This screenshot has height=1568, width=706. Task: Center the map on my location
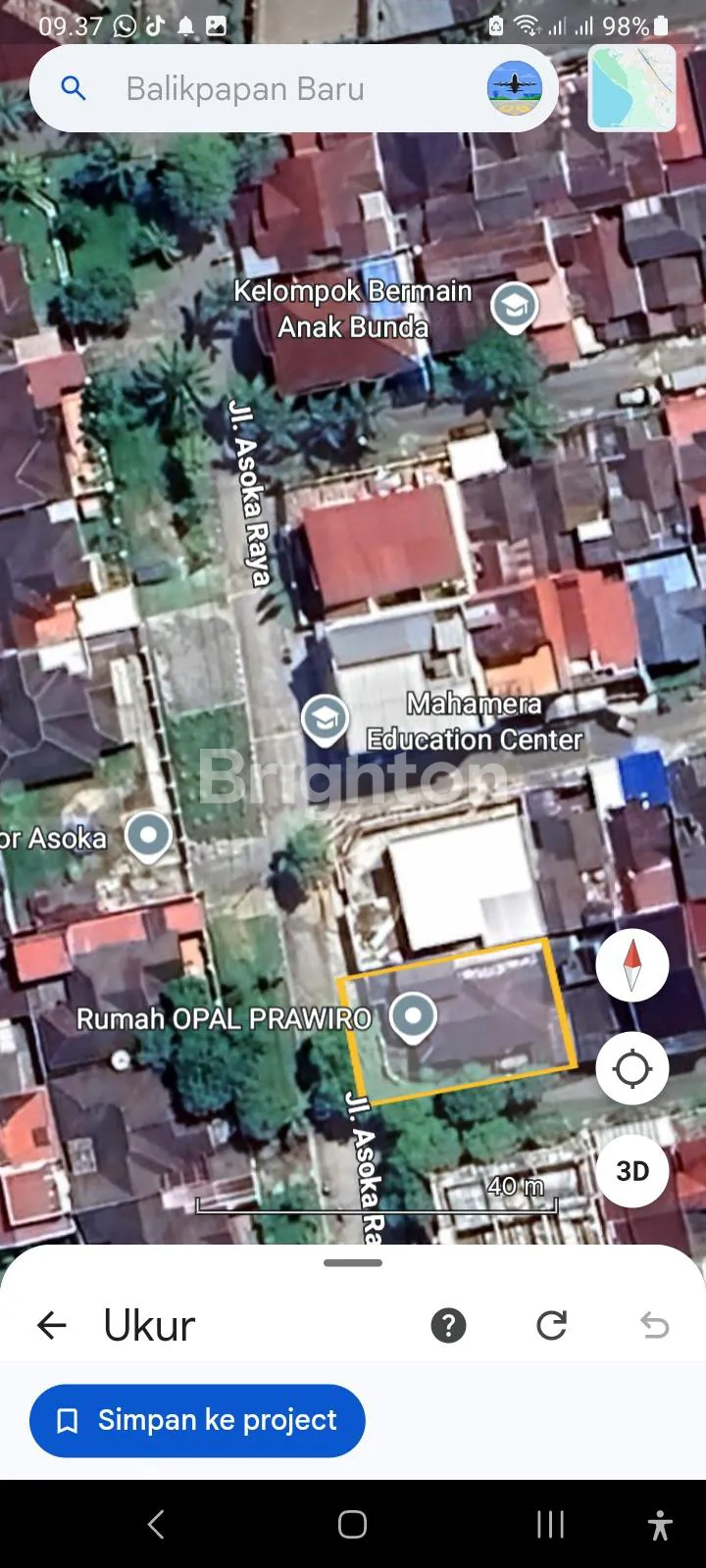(x=632, y=1068)
